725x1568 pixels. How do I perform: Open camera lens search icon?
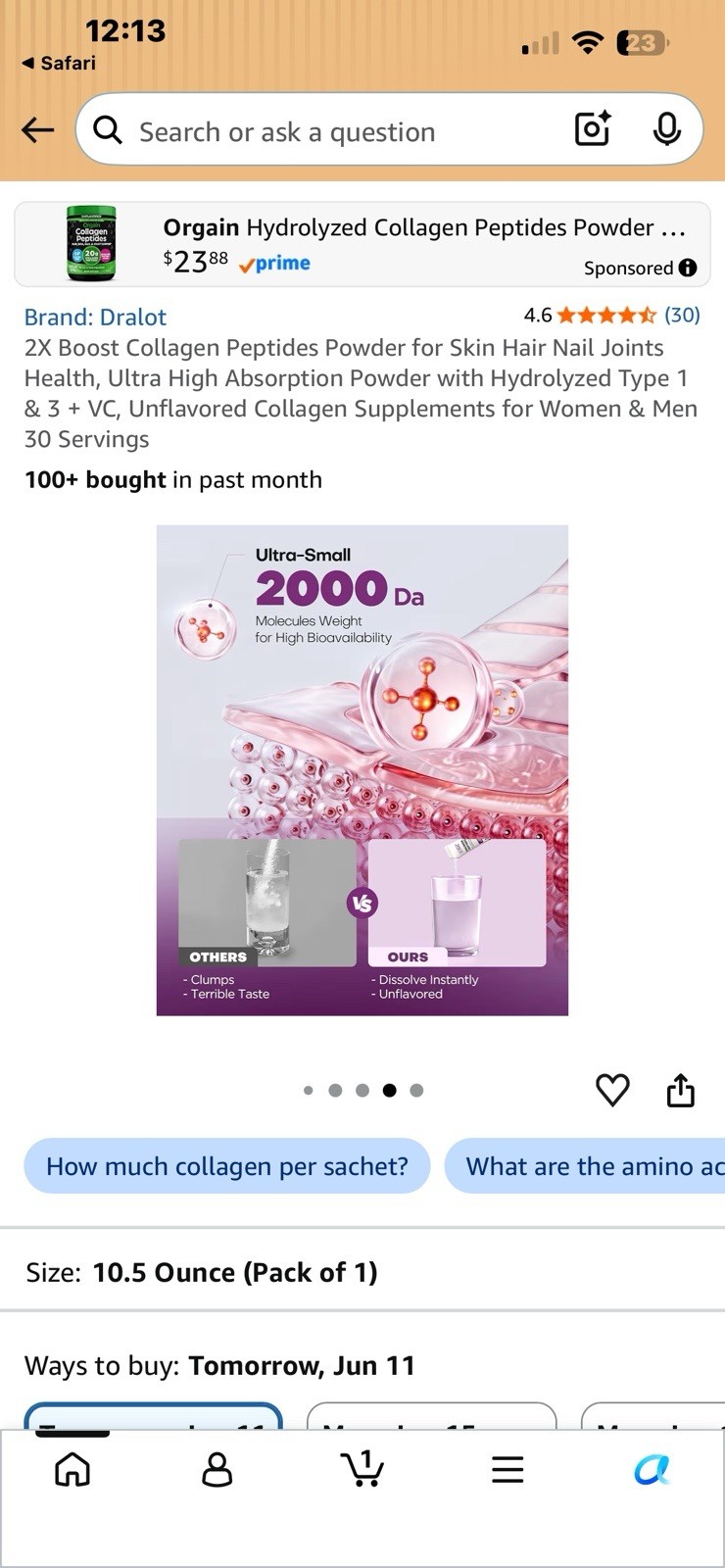(x=593, y=129)
